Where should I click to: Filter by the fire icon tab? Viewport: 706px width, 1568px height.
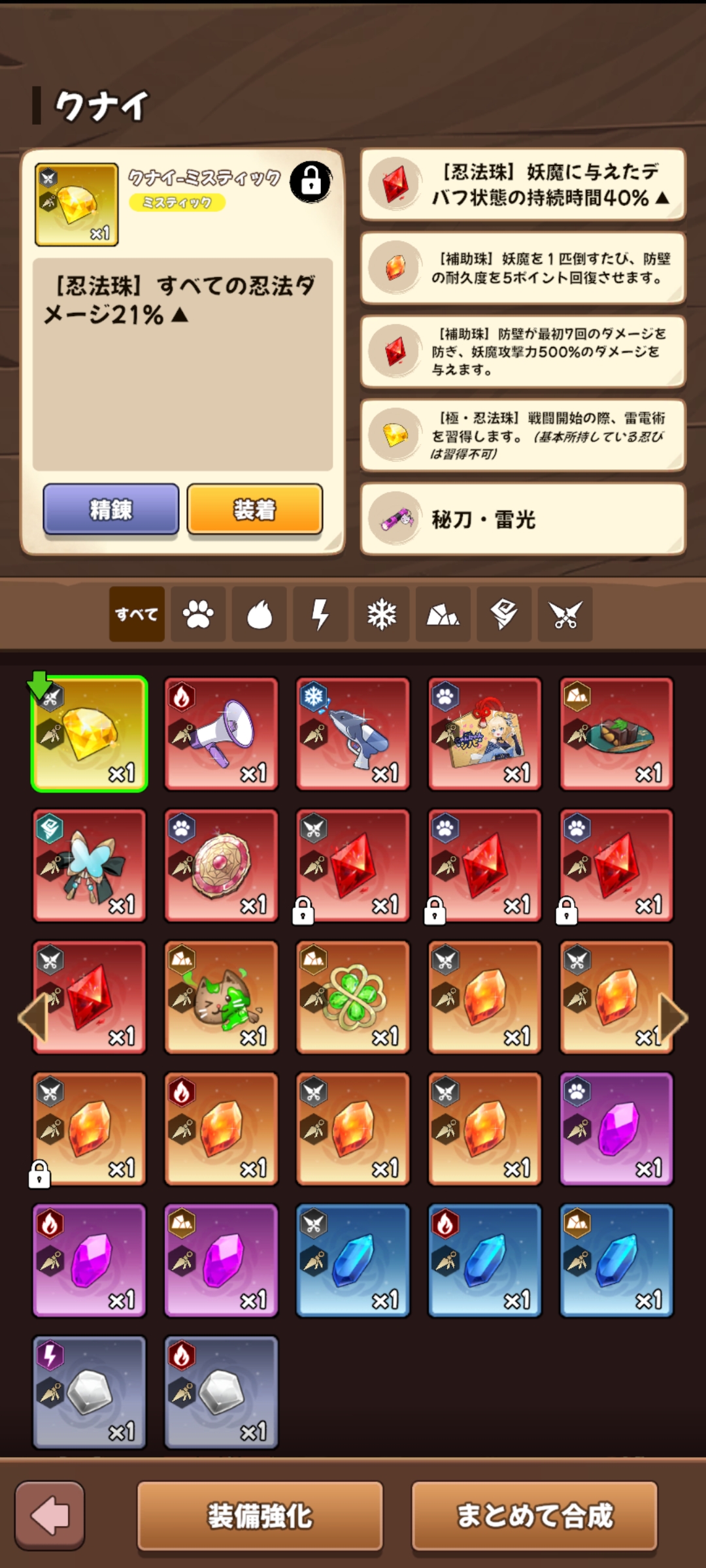tap(260, 614)
